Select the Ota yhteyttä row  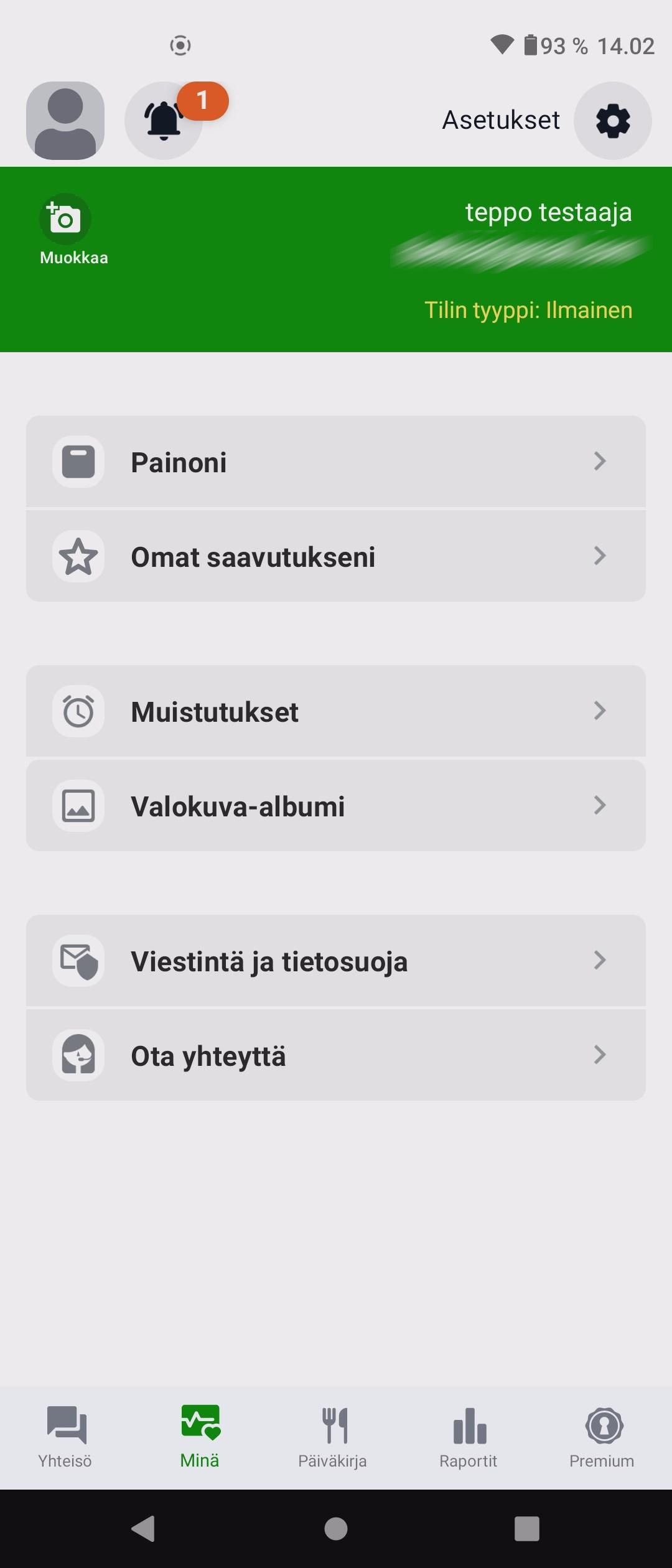[336, 1055]
